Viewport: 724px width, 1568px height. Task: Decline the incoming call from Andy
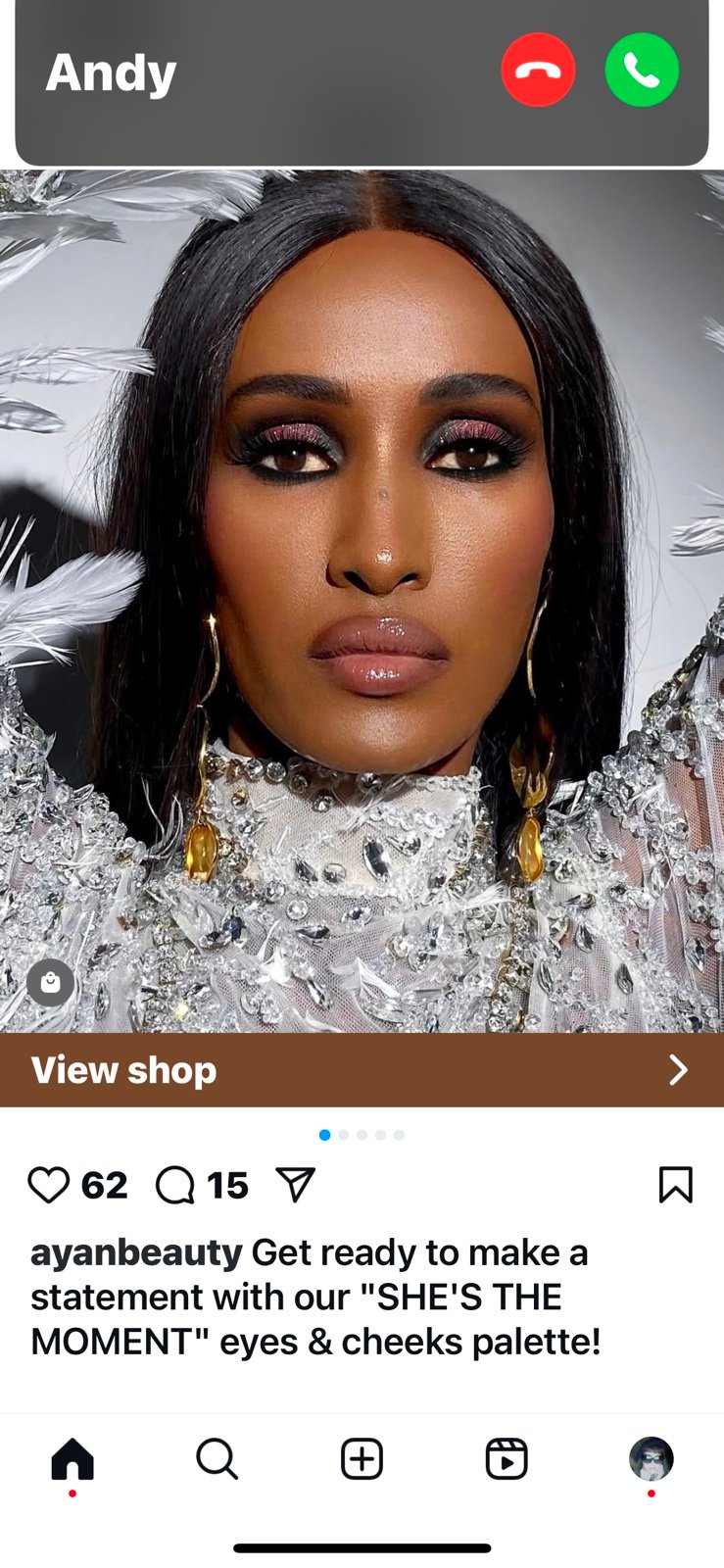[538, 70]
